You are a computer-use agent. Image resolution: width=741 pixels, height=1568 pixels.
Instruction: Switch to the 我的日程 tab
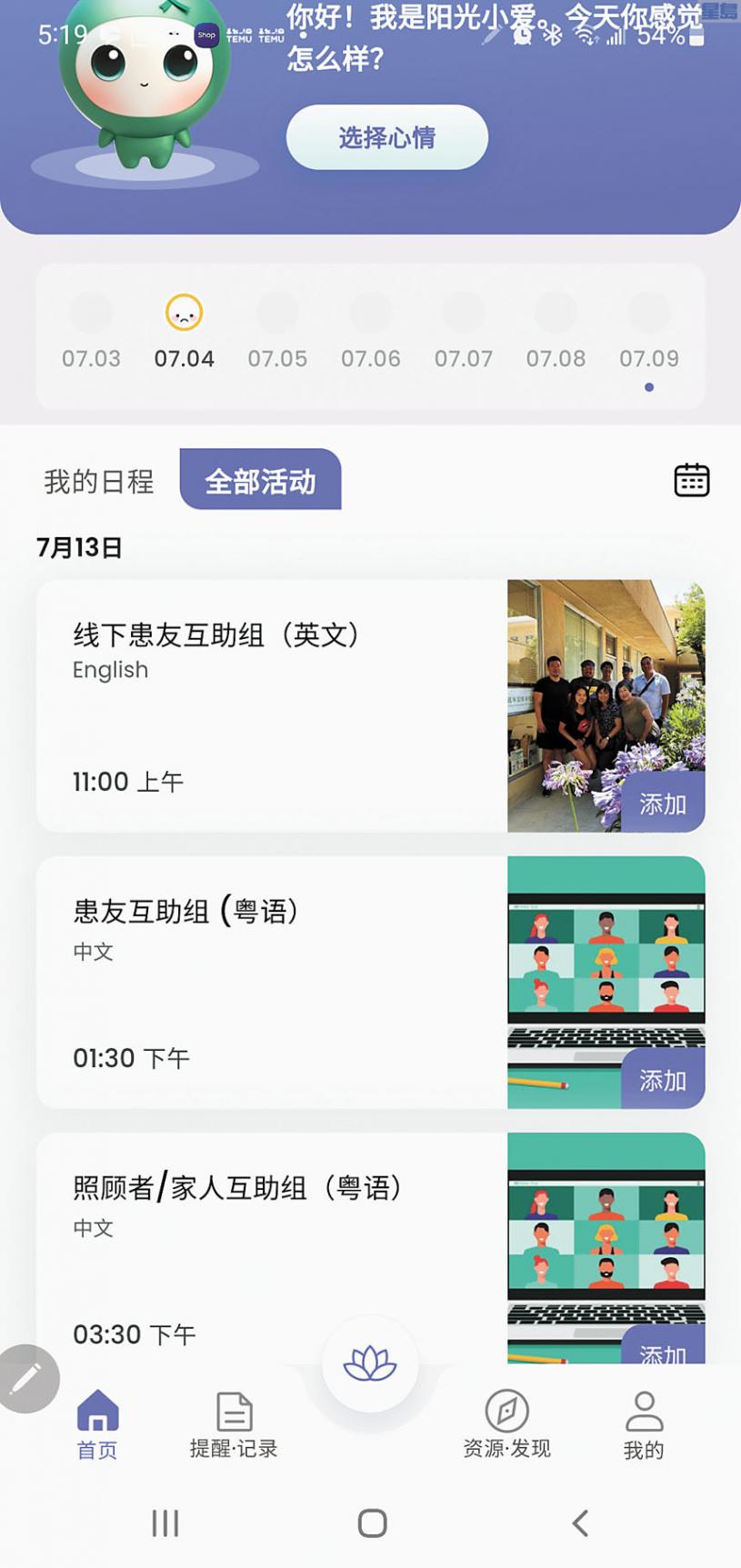pyautogui.click(x=99, y=481)
